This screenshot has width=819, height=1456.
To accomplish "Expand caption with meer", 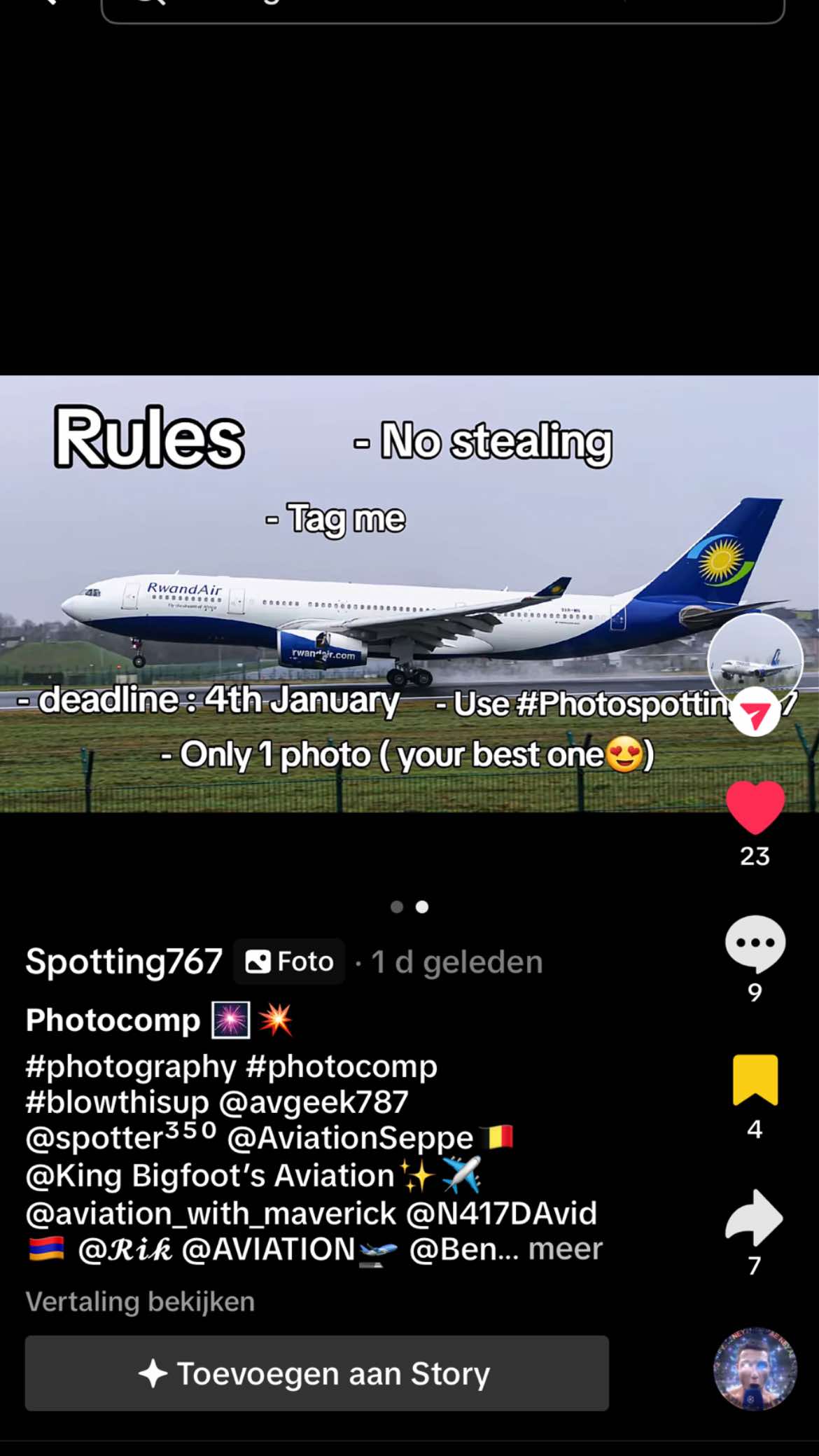I will [565, 1249].
